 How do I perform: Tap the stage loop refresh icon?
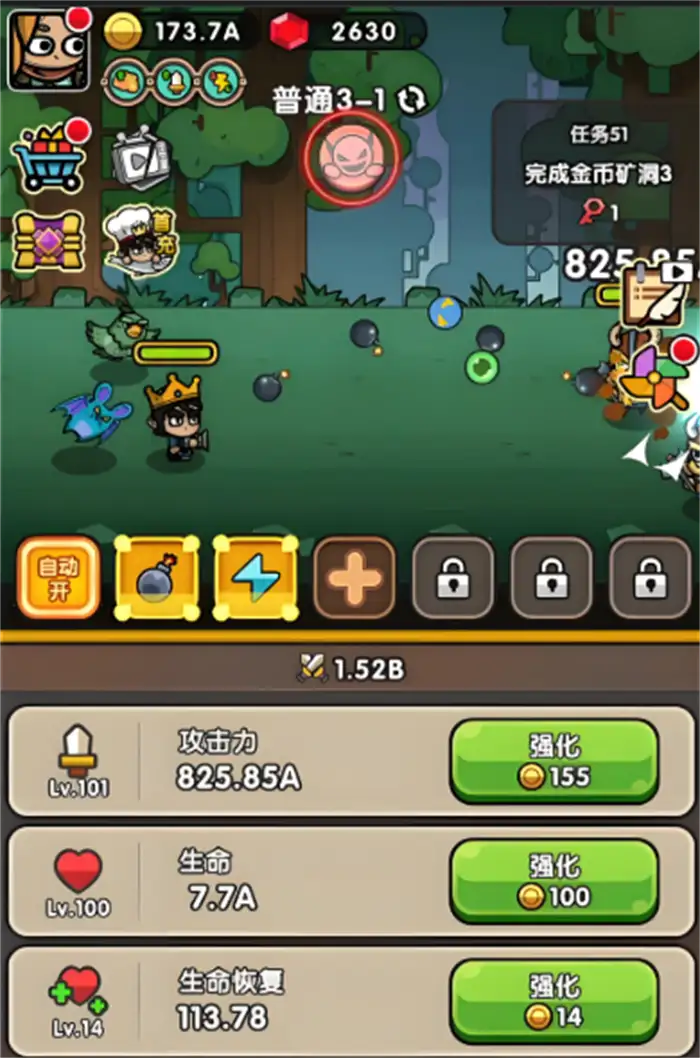click(x=411, y=100)
